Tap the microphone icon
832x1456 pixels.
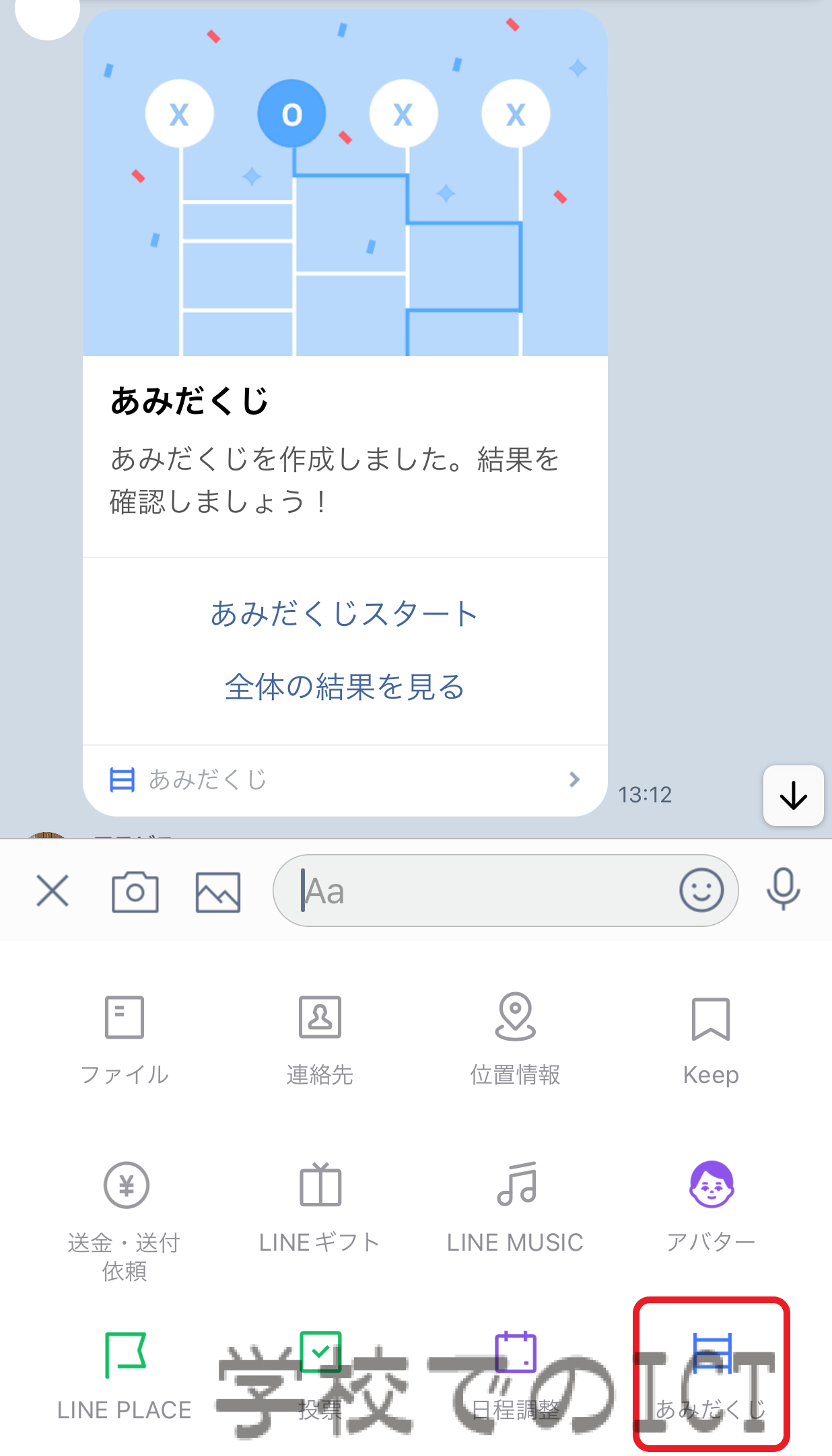pos(783,889)
